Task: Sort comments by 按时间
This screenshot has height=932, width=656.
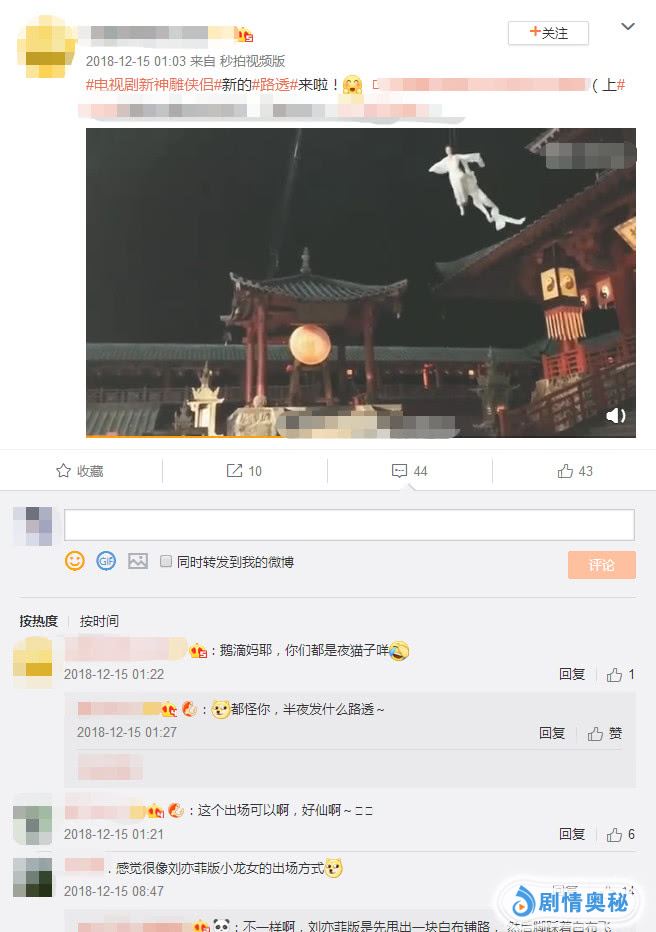Action: coord(99,621)
